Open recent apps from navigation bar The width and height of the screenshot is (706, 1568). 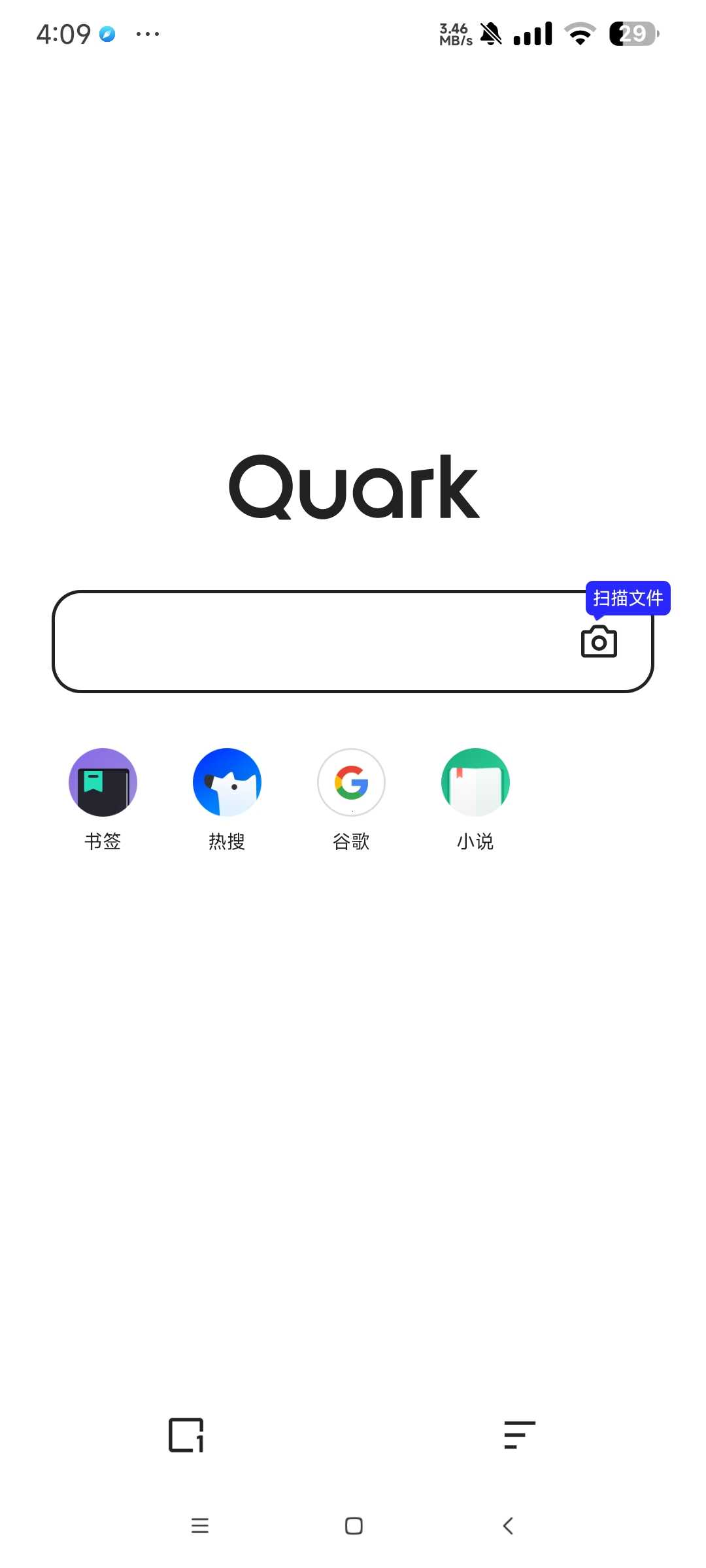[x=199, y=1526]
